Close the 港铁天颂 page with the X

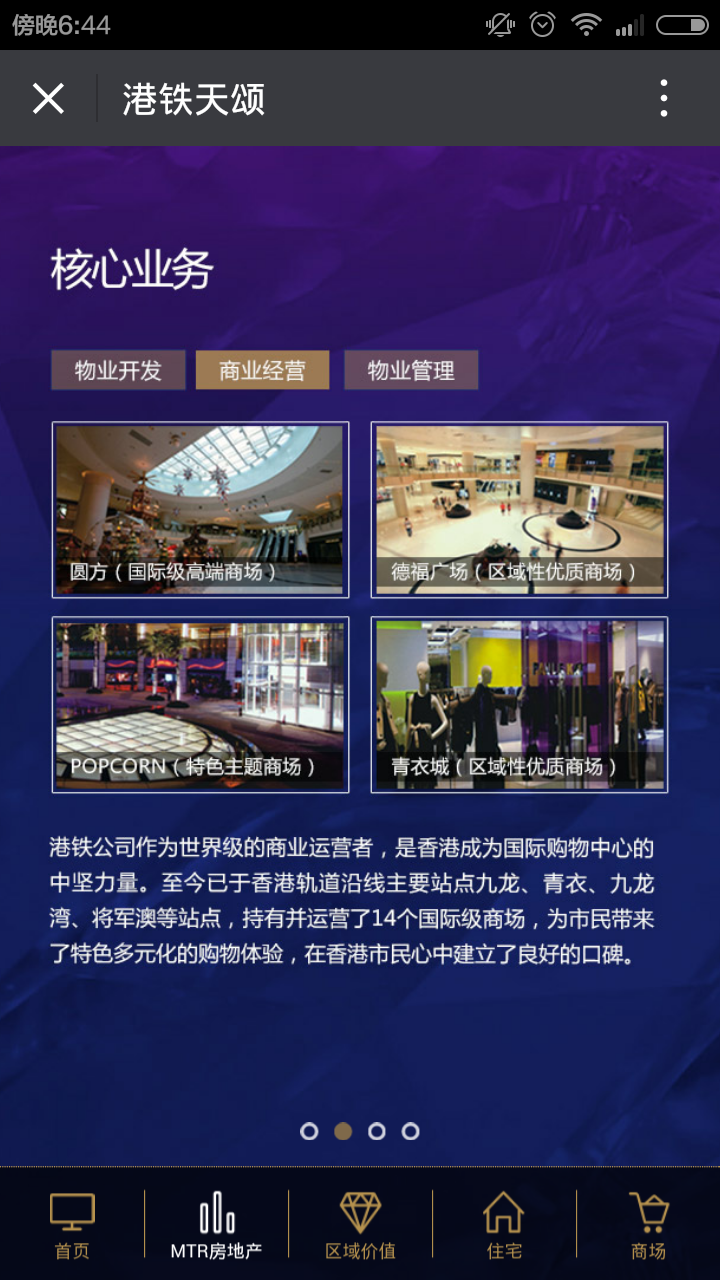[x=47, y=97]
